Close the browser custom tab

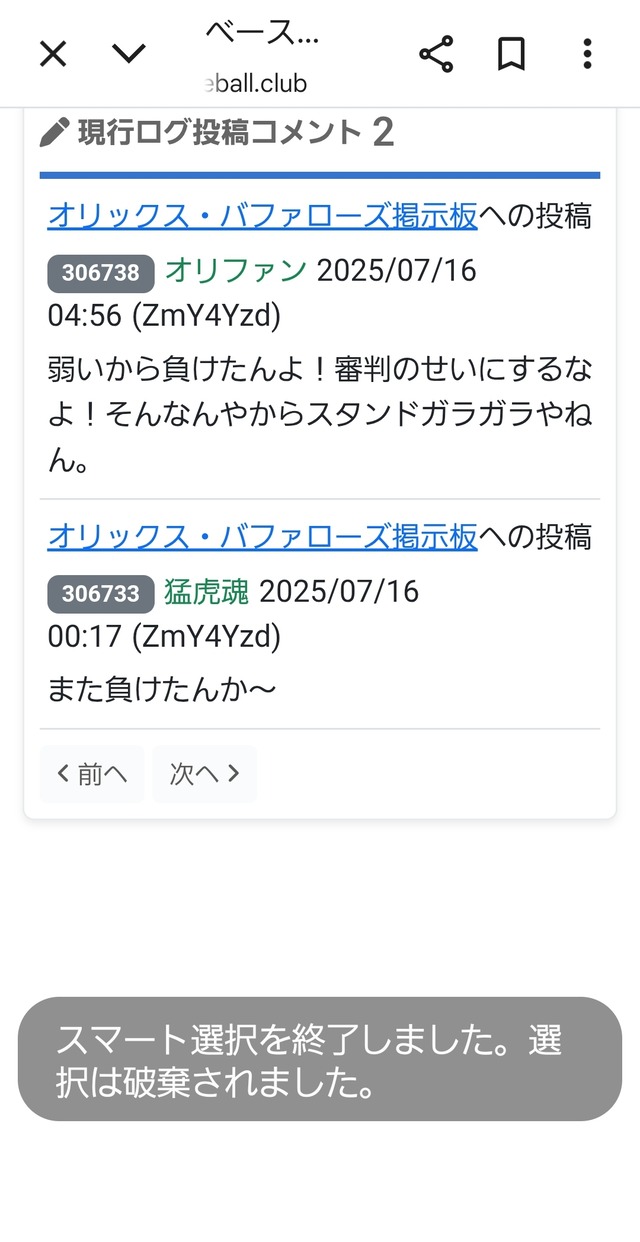(52, 54)
